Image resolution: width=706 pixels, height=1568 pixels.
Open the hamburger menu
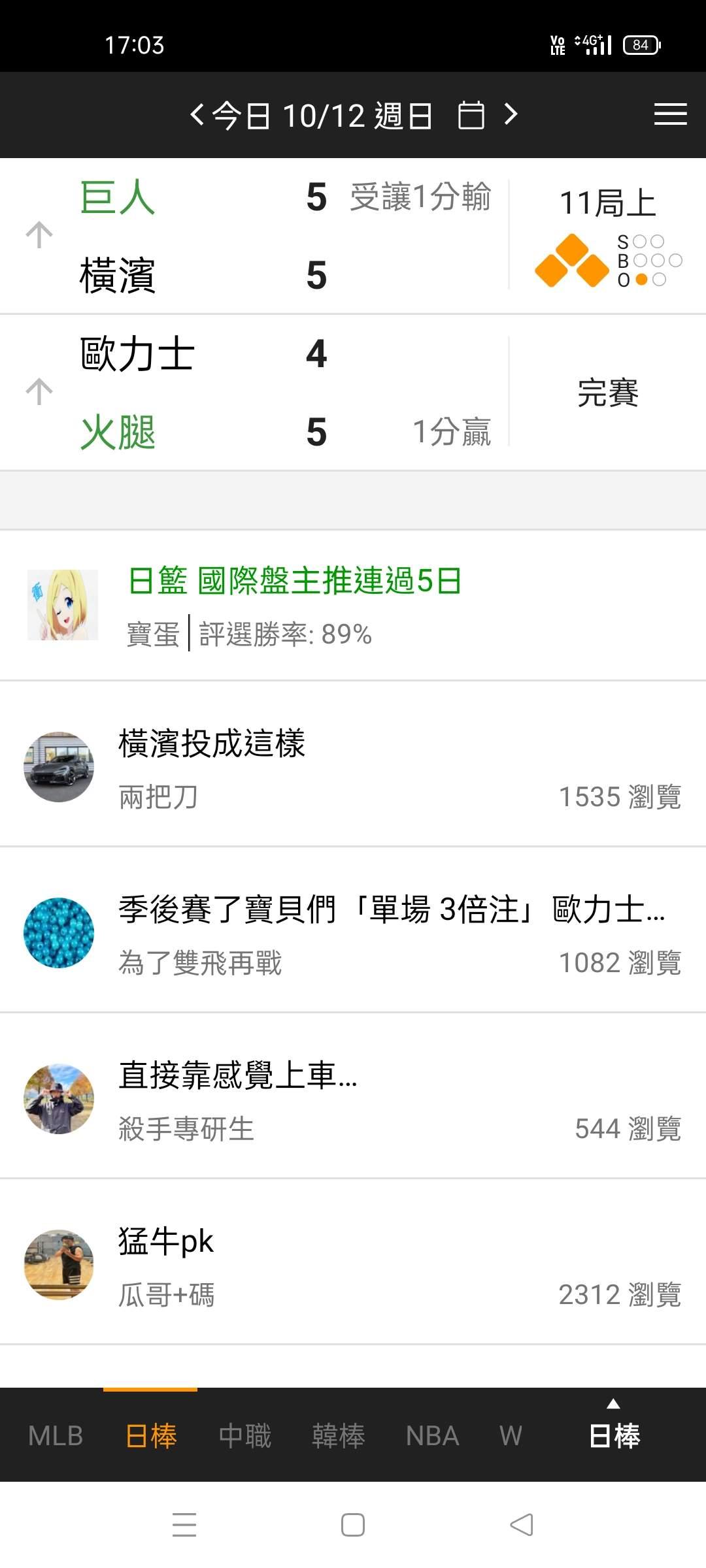click(x=670, y=114)
